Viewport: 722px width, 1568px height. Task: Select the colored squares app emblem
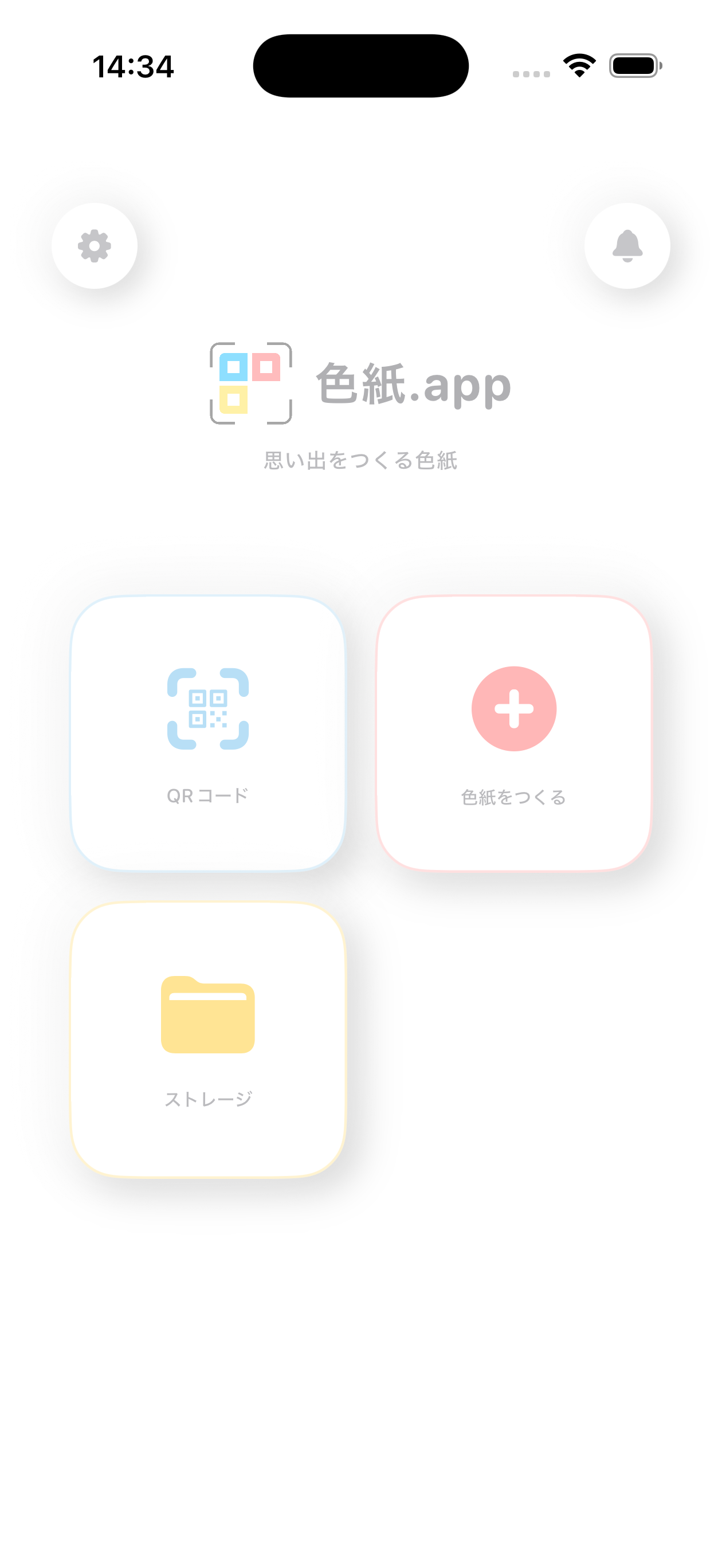pos(250,383)
